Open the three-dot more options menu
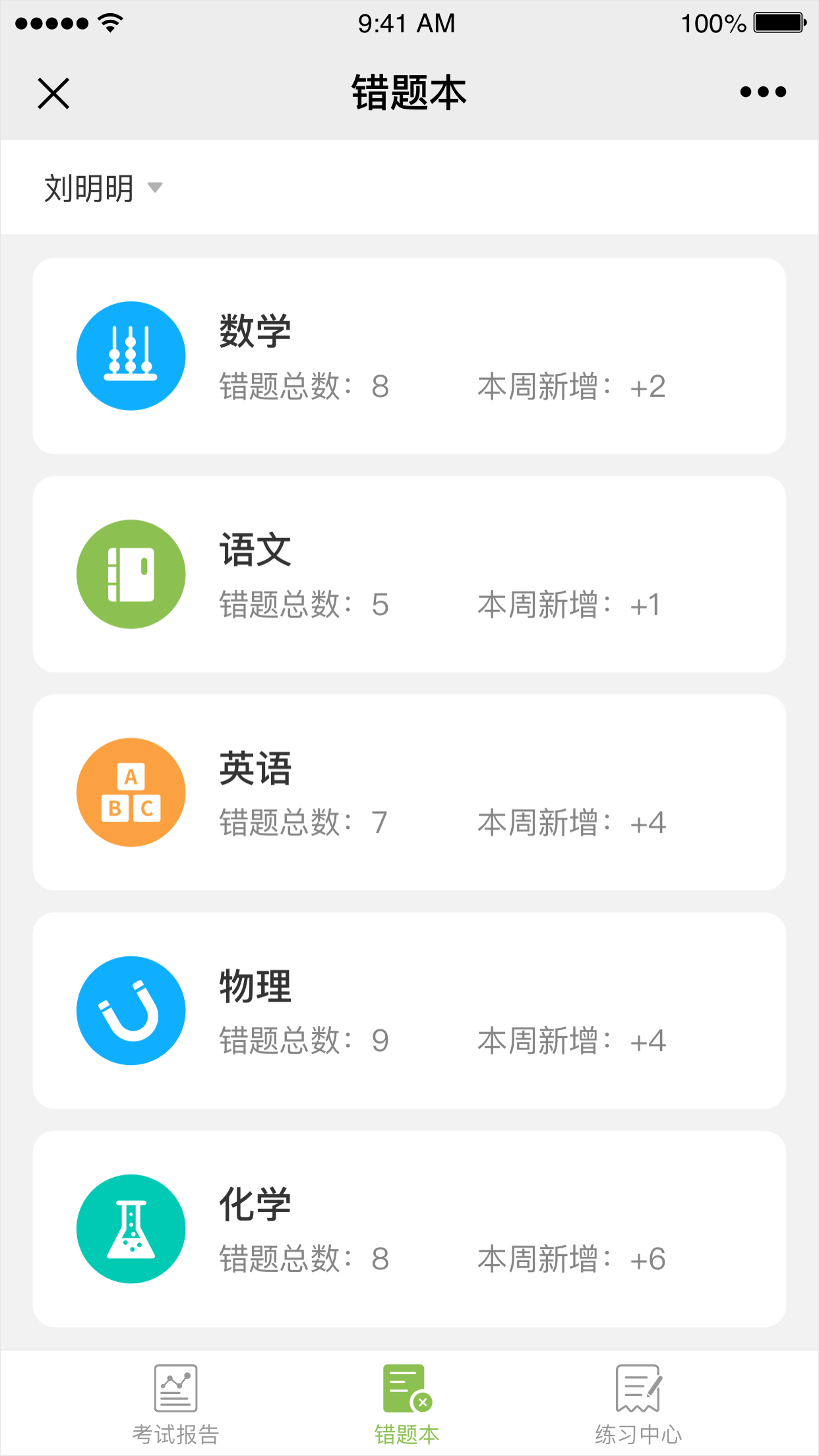This screenshot has height=1456, width=819. [x=763, y=92]
